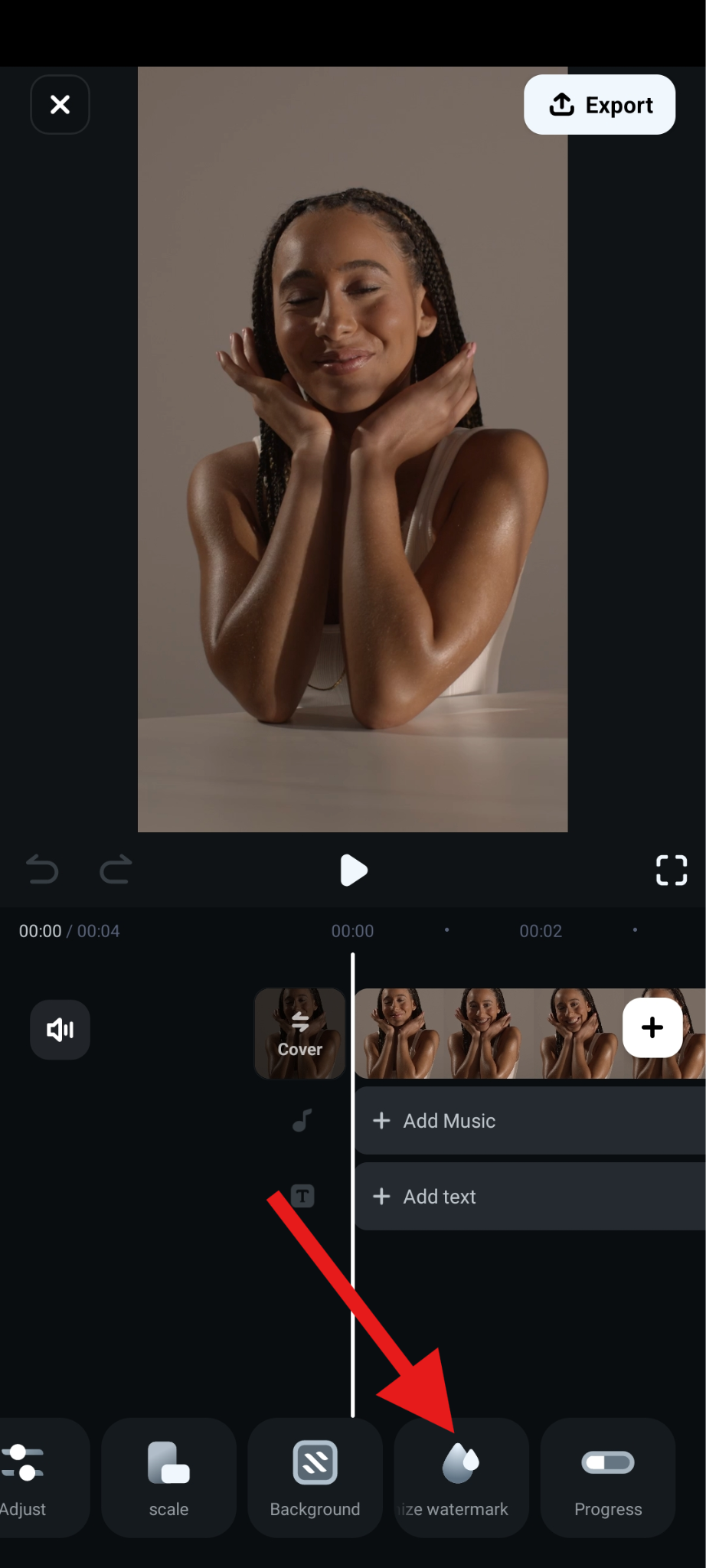This screenshot has height=1568, width=706.
Task: Export the edited video
Action: click(600, 105)
